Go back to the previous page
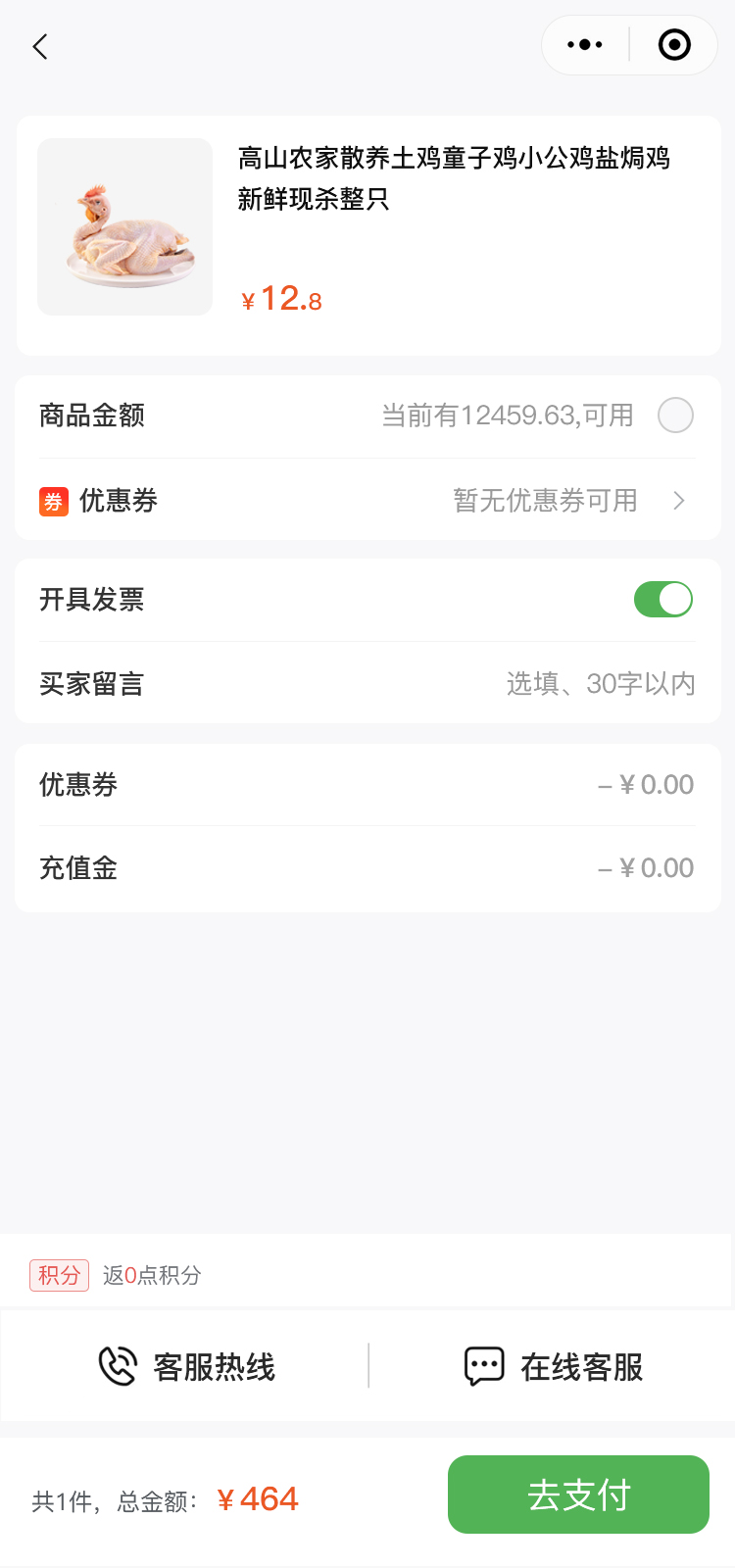Image resolution: width=735 pixels, height=1568 pixels. 40,46
